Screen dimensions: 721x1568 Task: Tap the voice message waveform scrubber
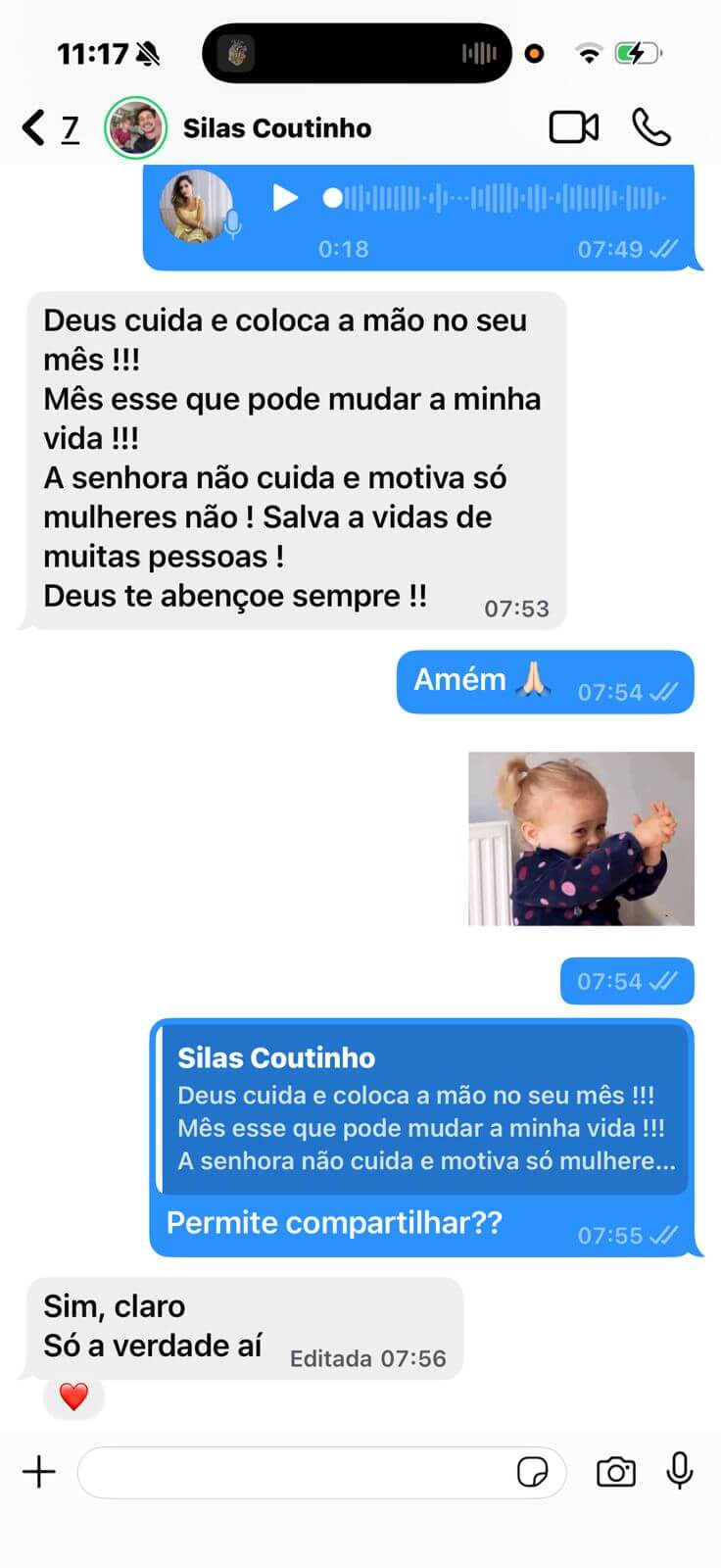pyautogui.click(x=496, y=199)
